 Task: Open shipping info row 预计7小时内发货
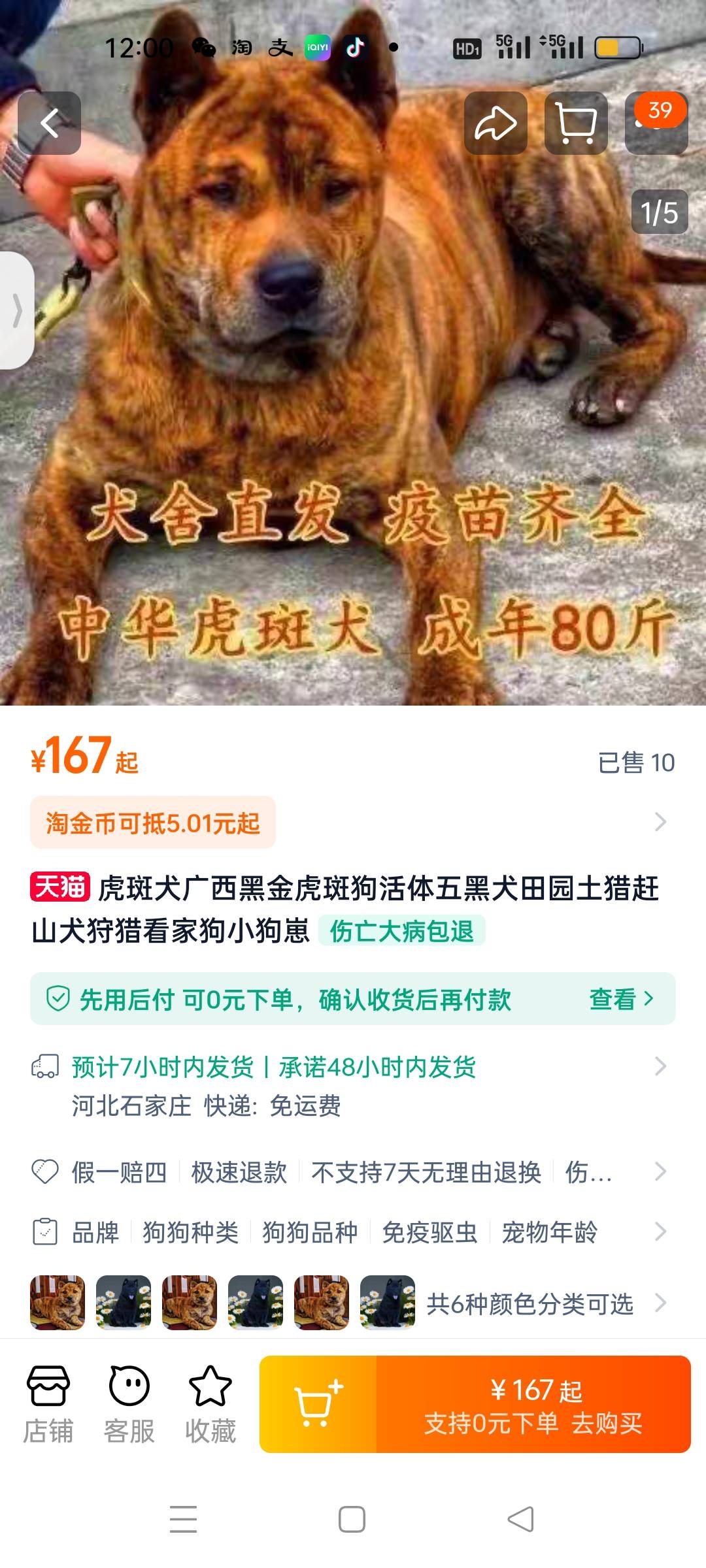click(353, 1086)
